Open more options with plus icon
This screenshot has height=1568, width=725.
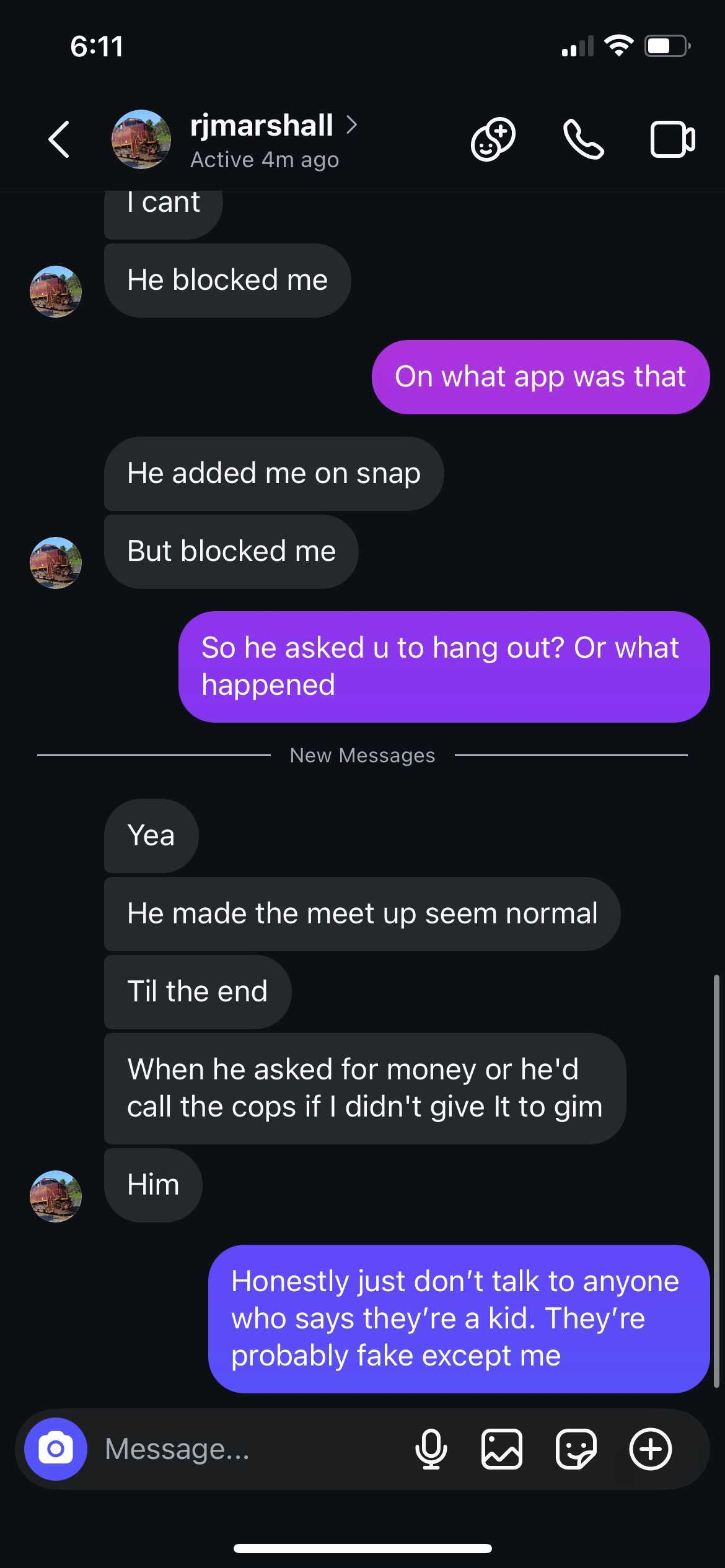650,1449
